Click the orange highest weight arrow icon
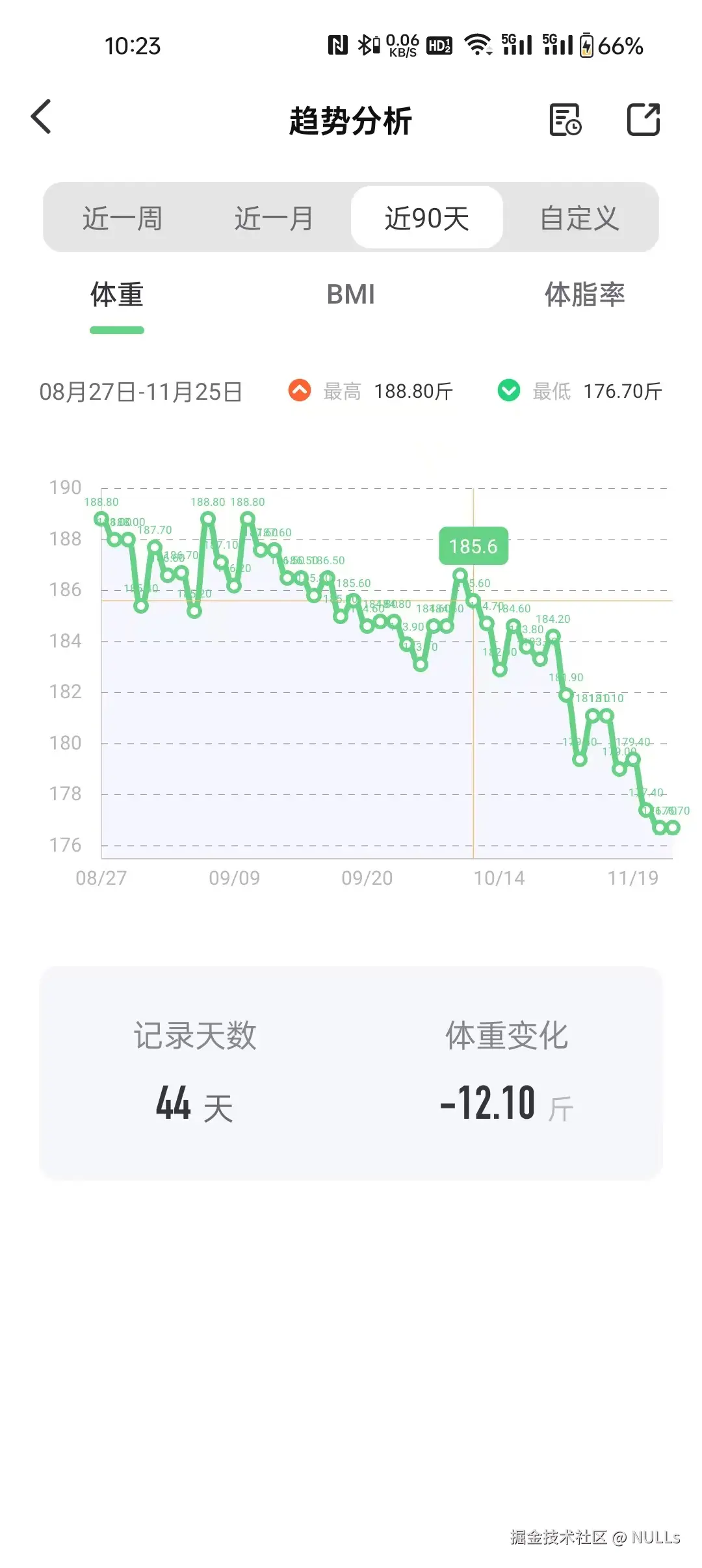This screenshot has height=1568, width=702. (298, 391)
